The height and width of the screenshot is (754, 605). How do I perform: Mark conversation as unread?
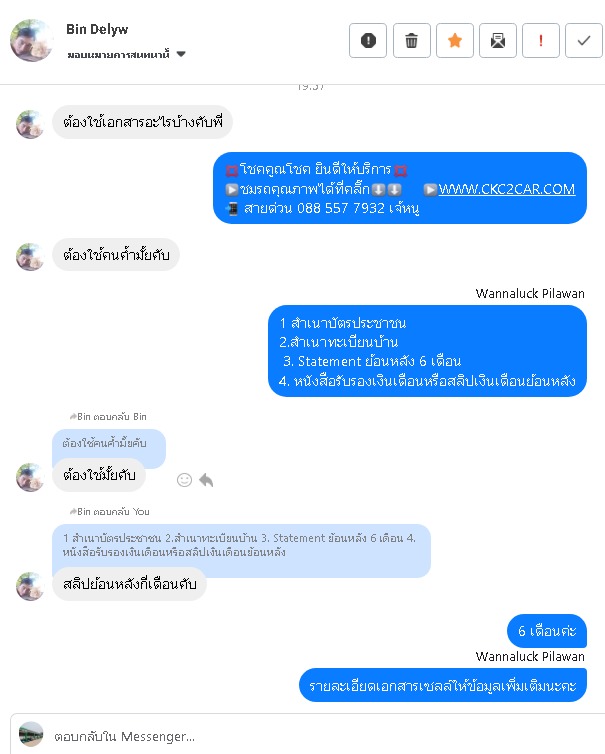[x=498, y=41]
